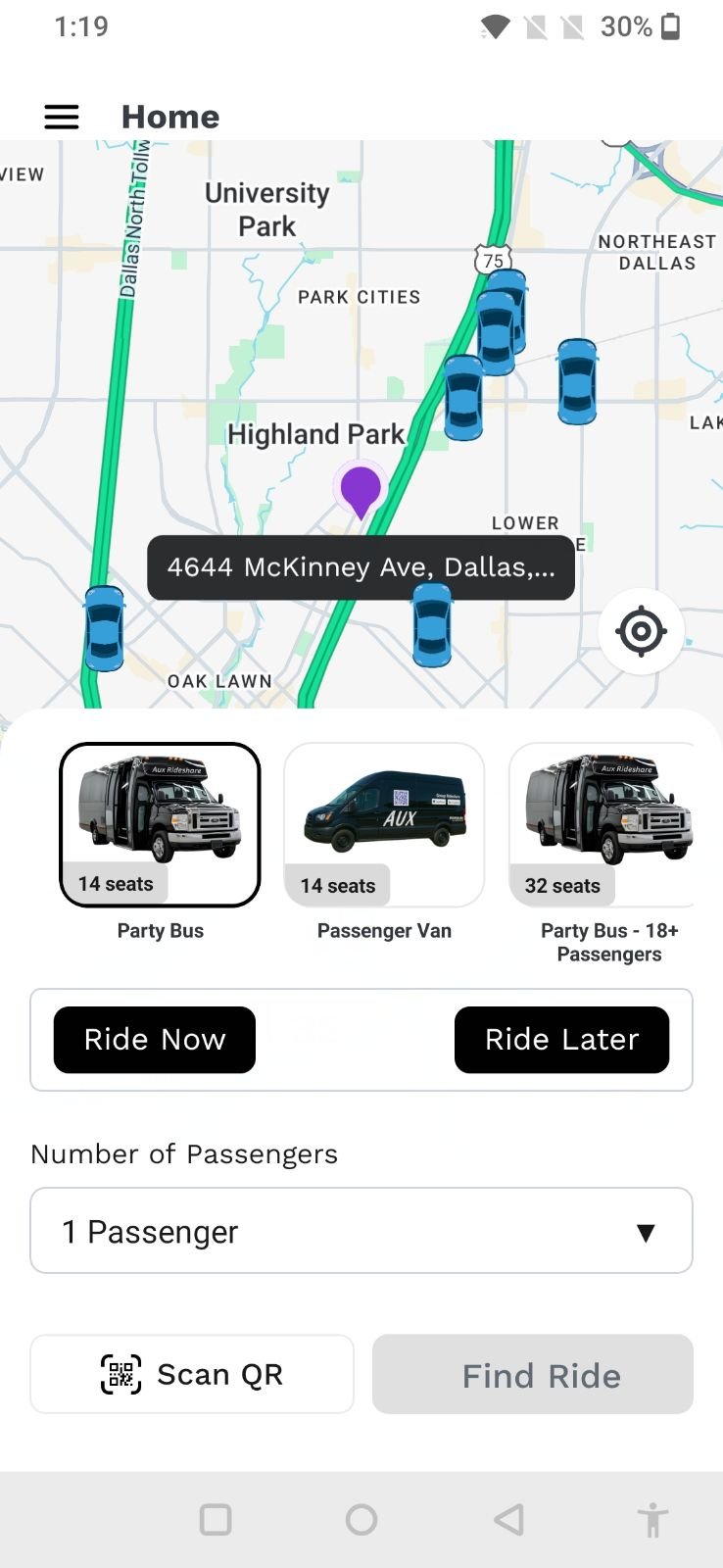Click the QR code icon on Scan QR

click(119, 1374)
